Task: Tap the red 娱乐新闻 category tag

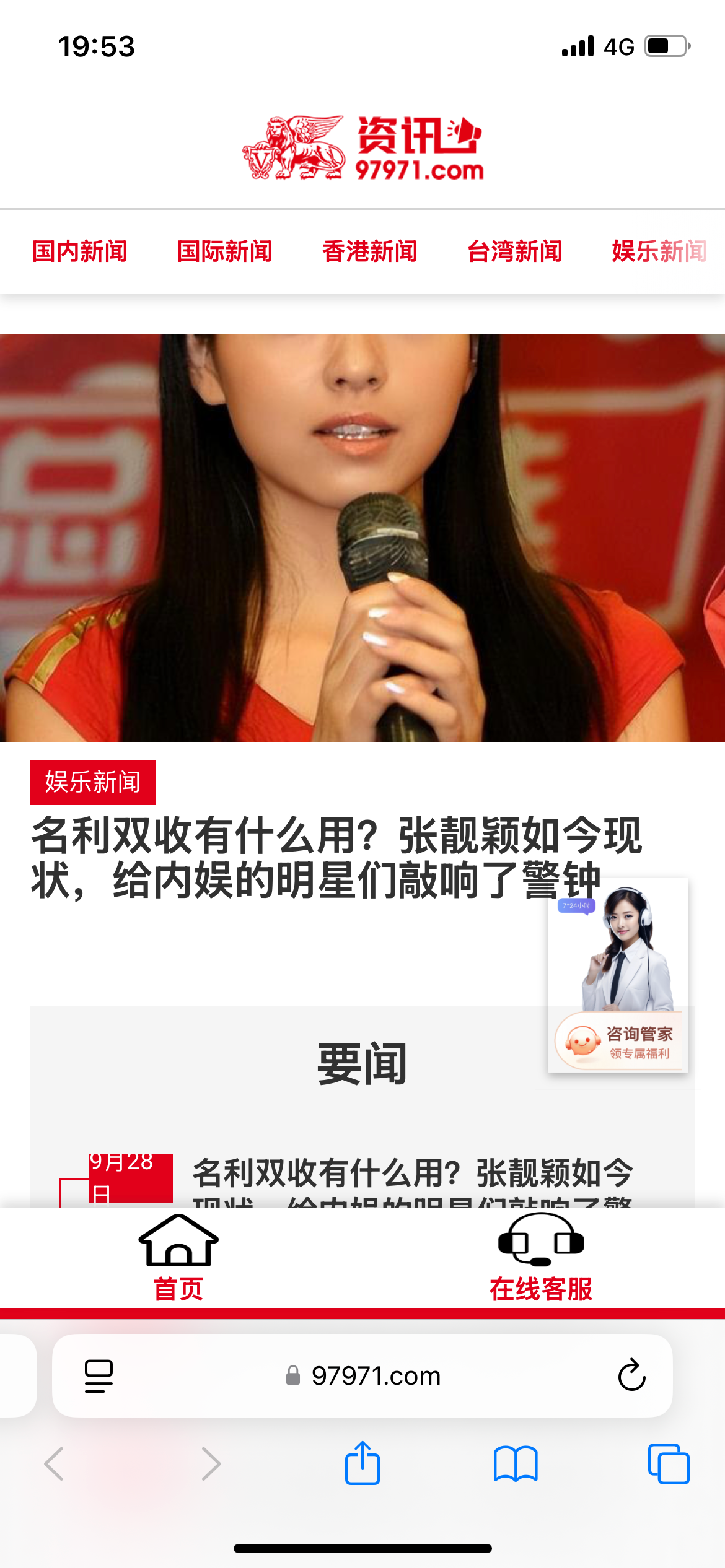Action: (x=93, y=783)
